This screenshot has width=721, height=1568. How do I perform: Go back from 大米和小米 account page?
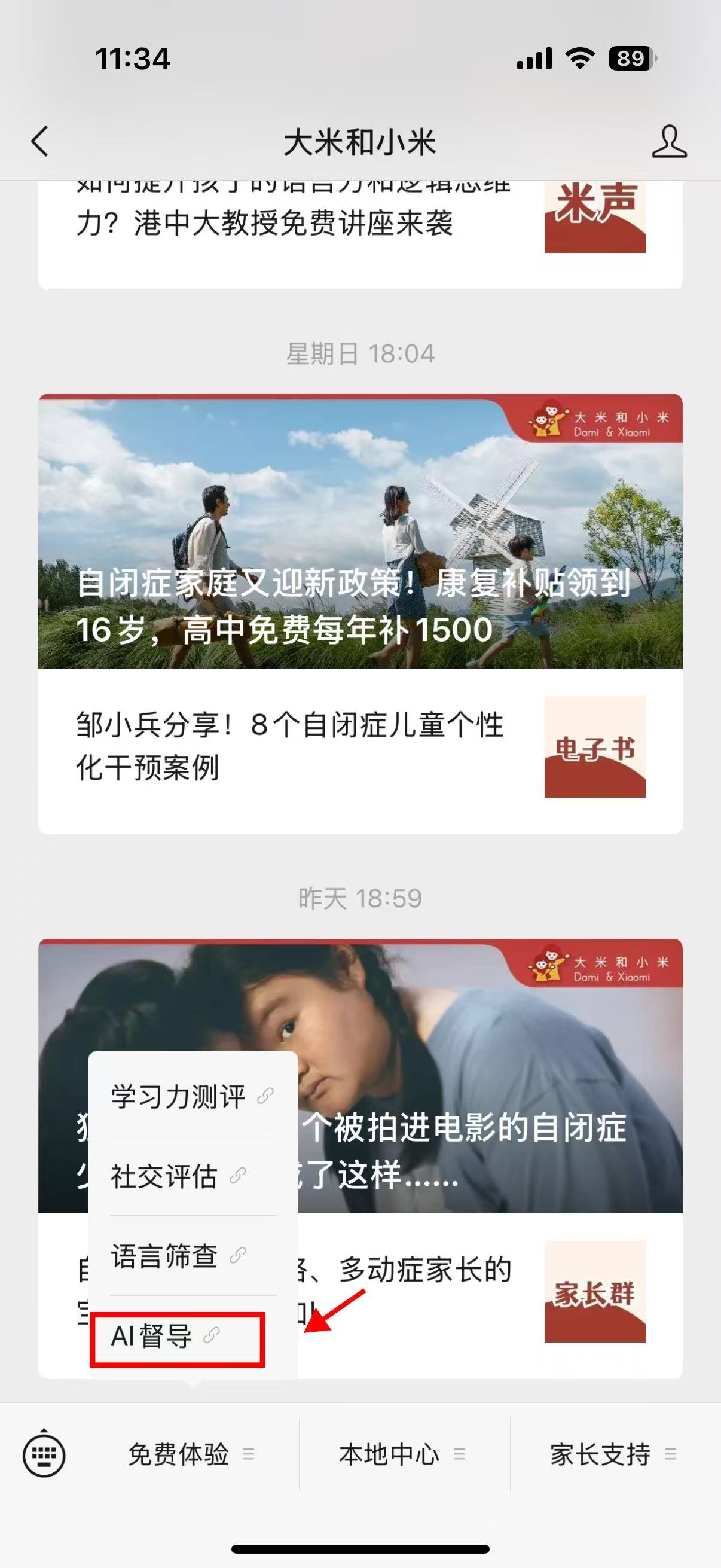coord(40,142)
